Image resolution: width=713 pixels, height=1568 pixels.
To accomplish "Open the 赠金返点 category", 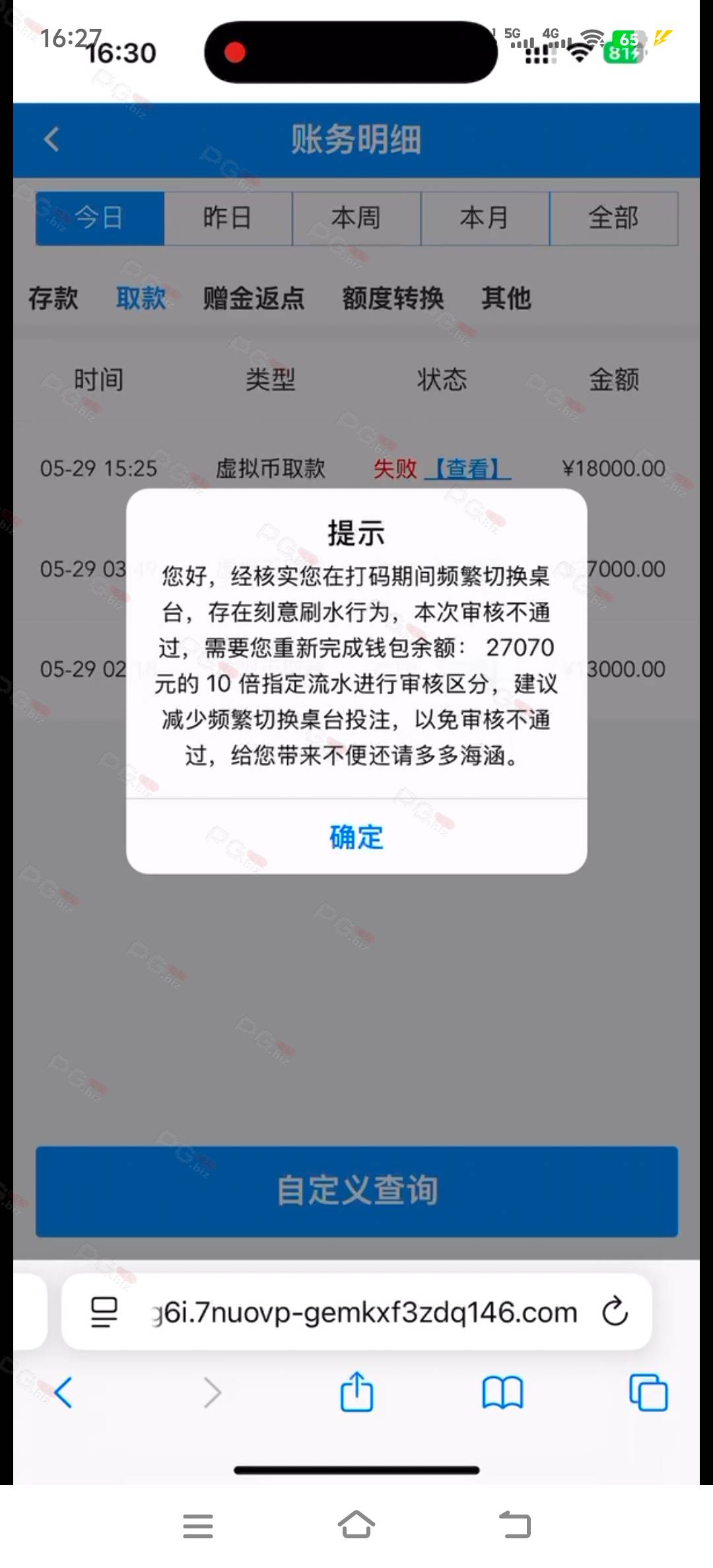I will pyautogui.click(x=254, y=298).
